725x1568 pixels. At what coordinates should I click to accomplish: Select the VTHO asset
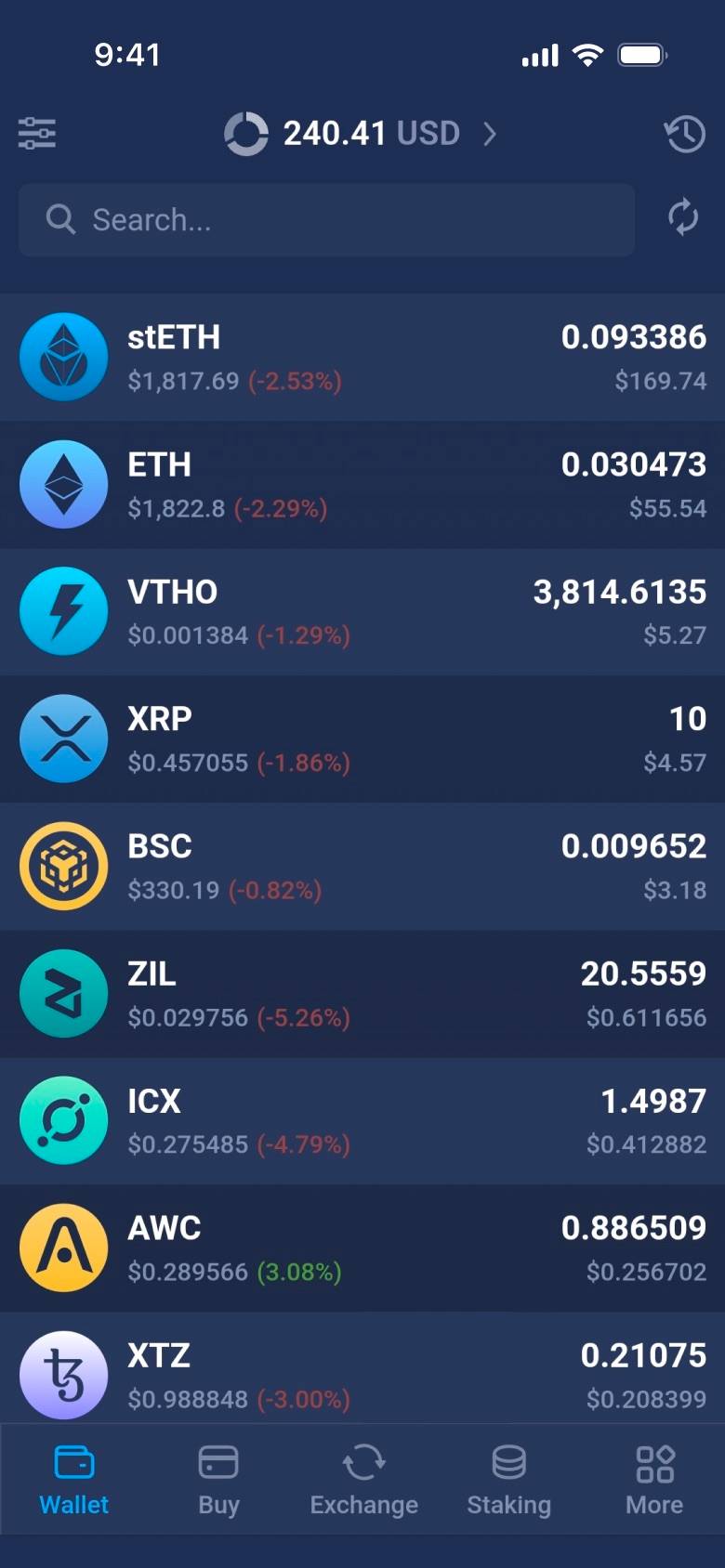[x=362, y=612]
